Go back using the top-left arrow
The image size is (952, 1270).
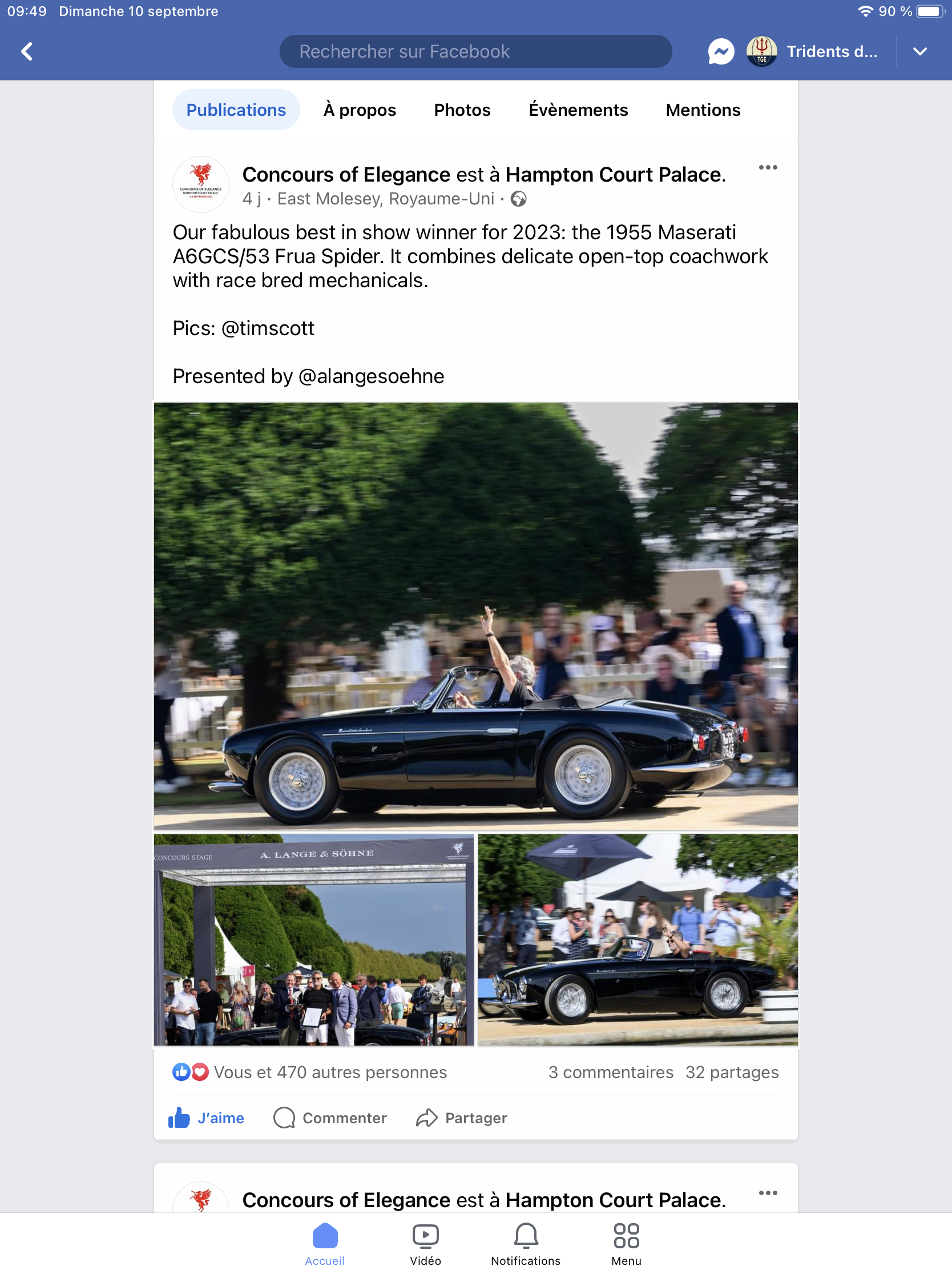tap(27, 51)
